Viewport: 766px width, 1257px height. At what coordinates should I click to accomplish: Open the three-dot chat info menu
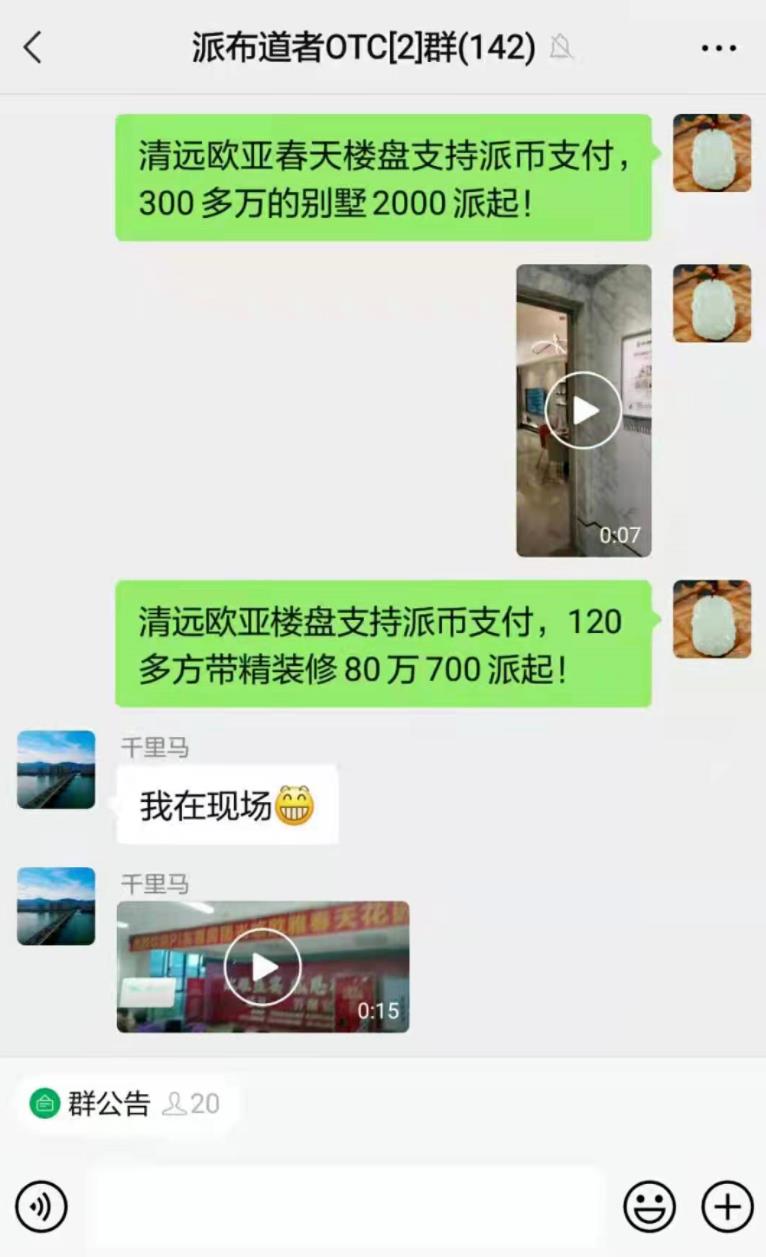pos(718,48)
